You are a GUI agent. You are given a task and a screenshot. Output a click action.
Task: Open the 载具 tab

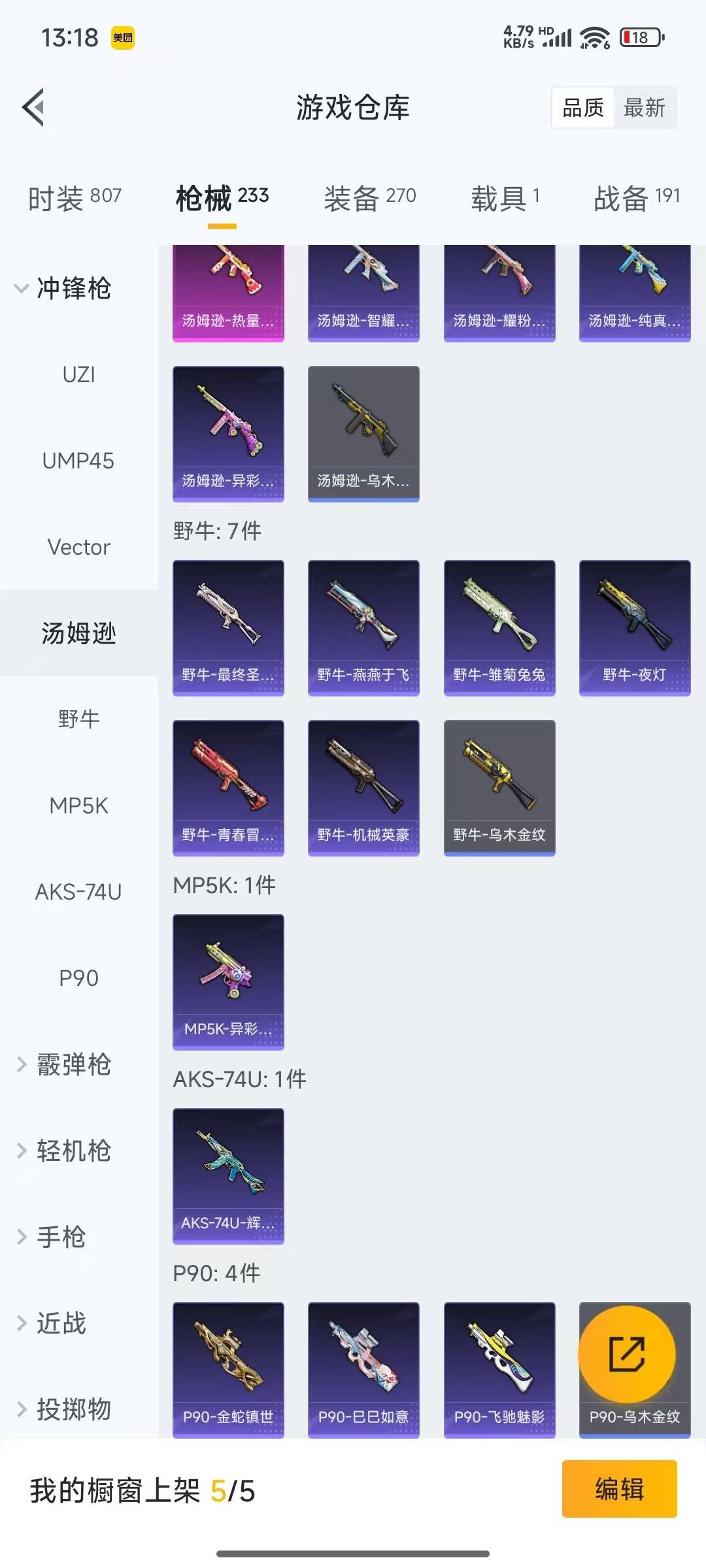(505, 197)
